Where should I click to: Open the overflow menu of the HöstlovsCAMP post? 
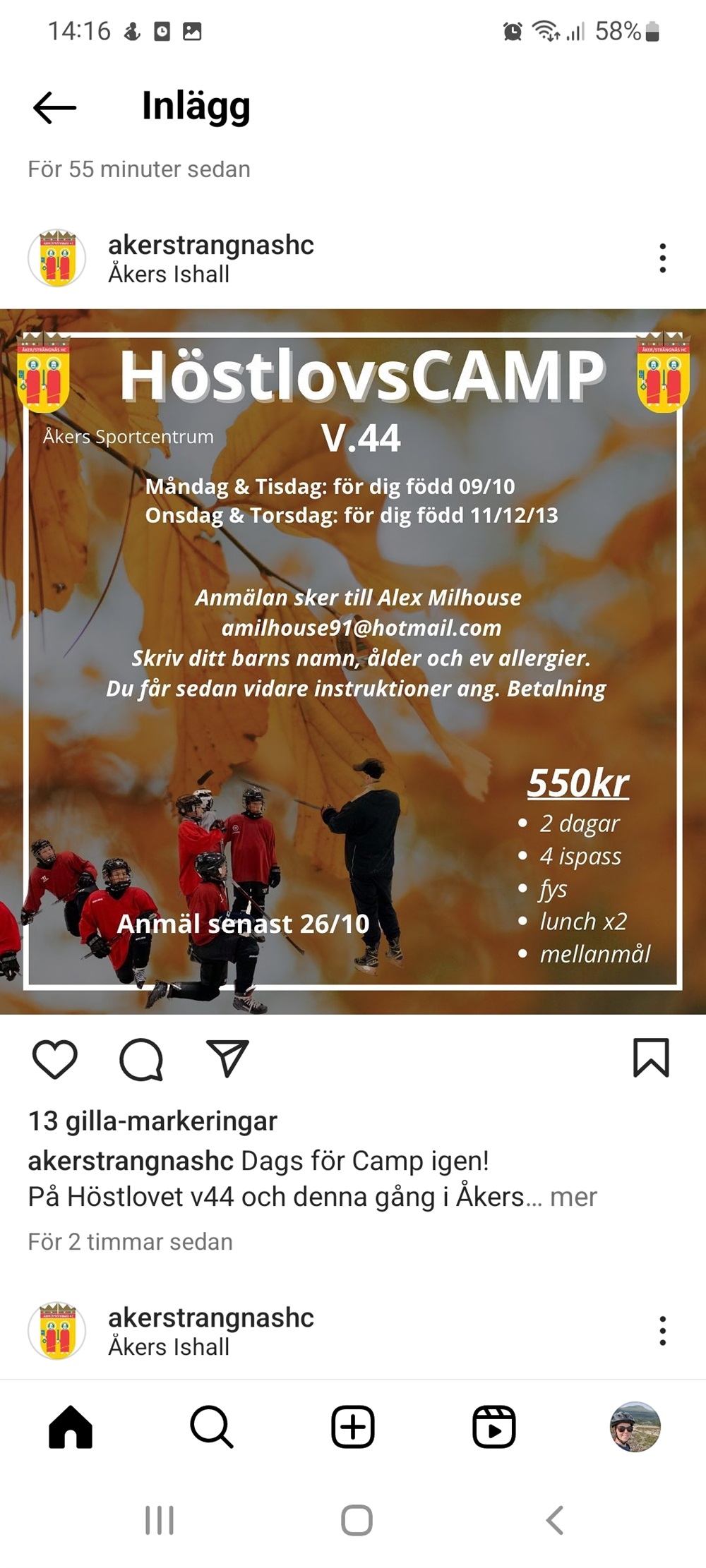click(662, 258)
